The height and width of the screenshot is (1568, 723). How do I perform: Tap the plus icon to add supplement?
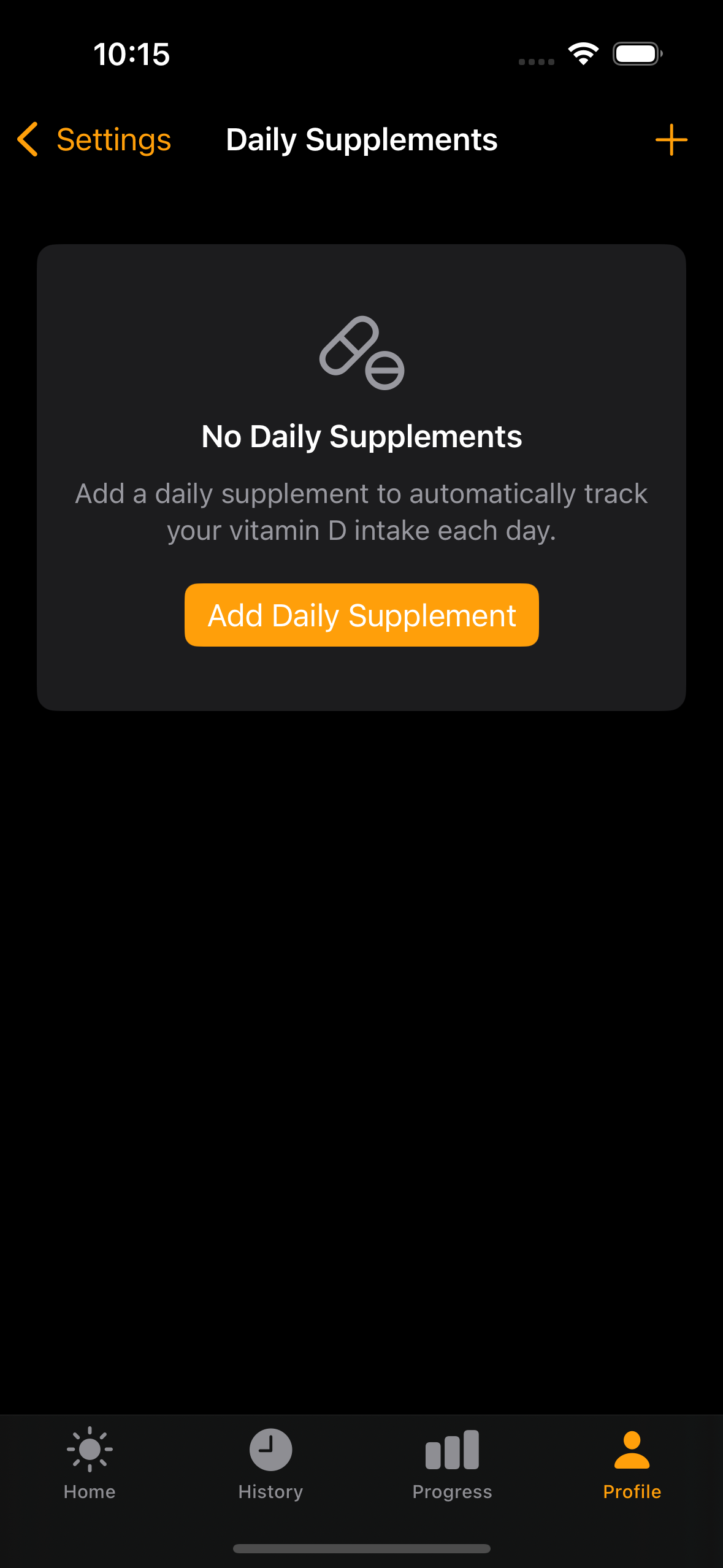pos(671,140)
